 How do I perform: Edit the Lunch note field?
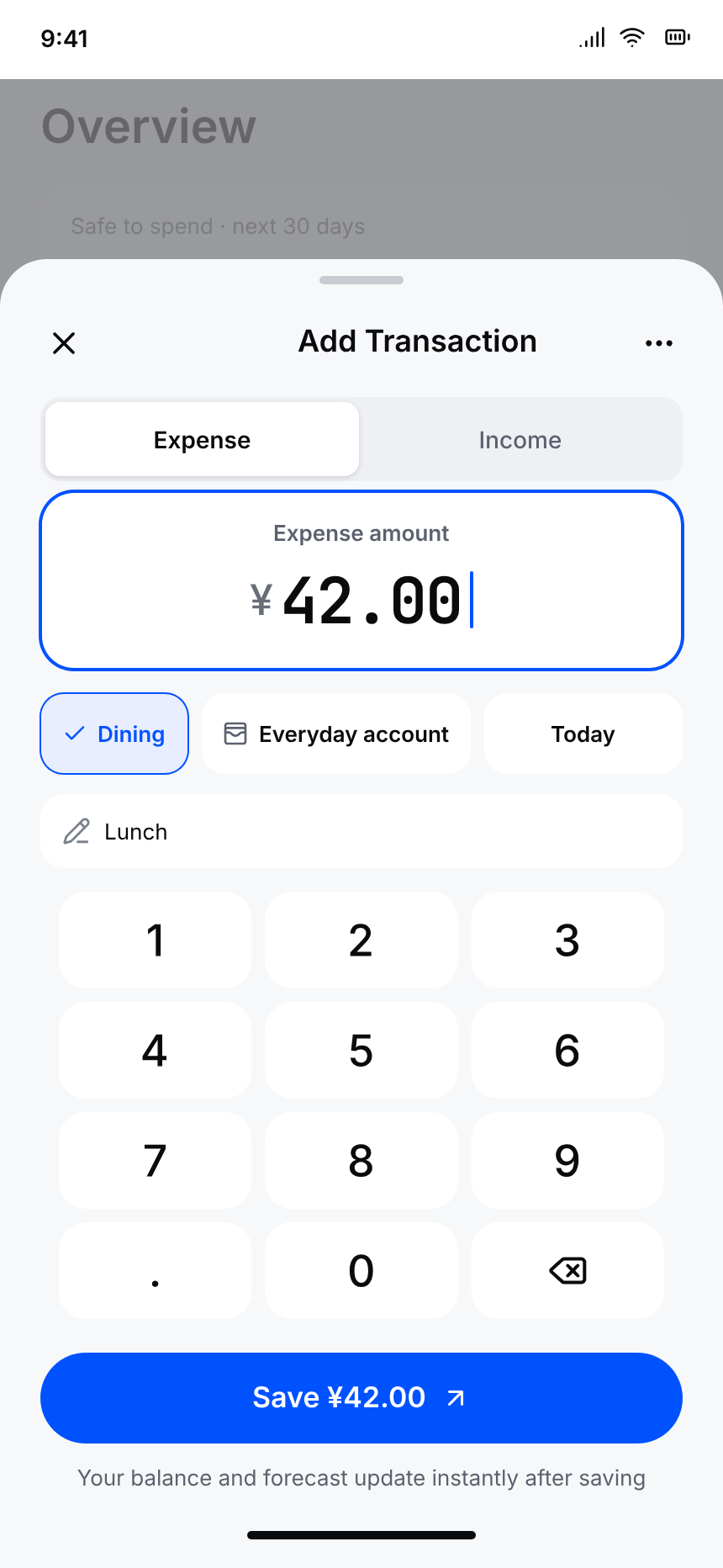tap(361, 831)
